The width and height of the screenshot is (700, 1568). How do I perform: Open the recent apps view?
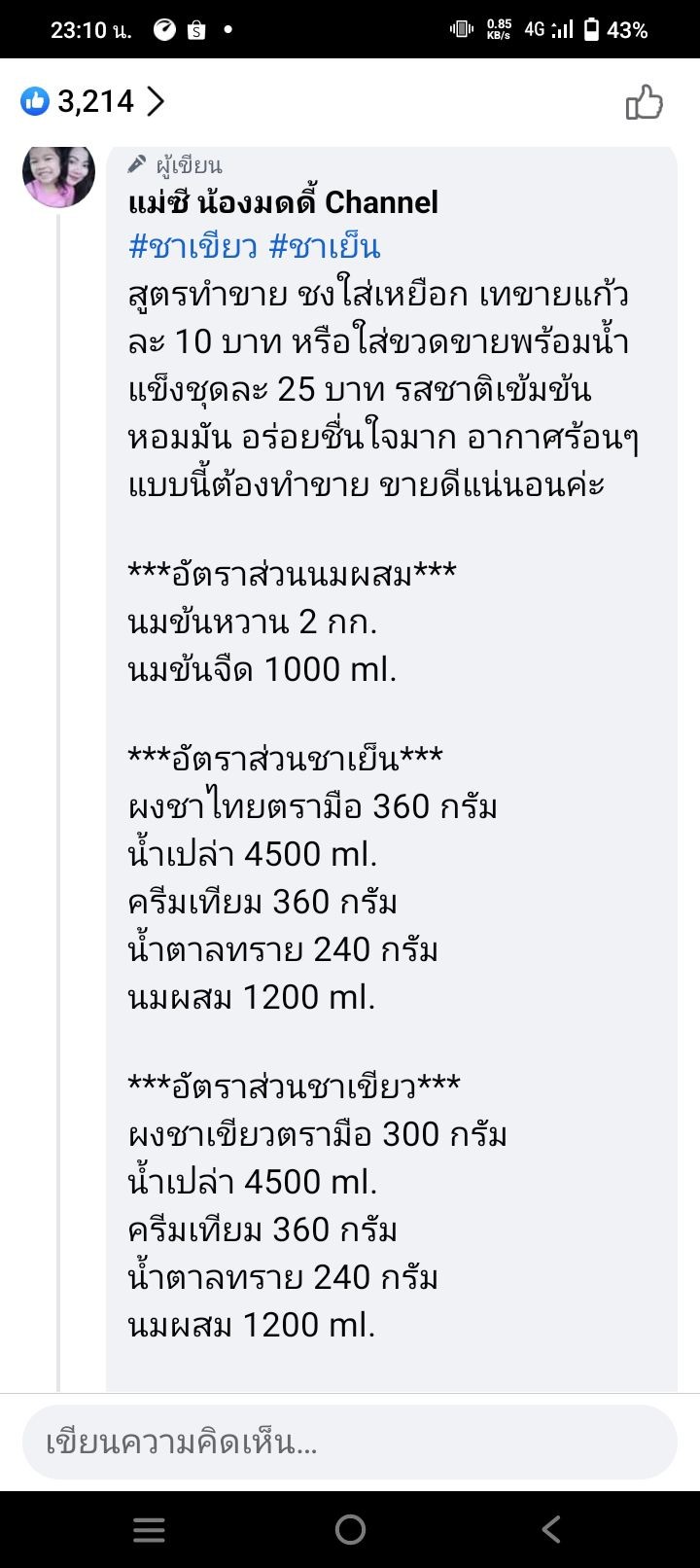point(149,1530)
